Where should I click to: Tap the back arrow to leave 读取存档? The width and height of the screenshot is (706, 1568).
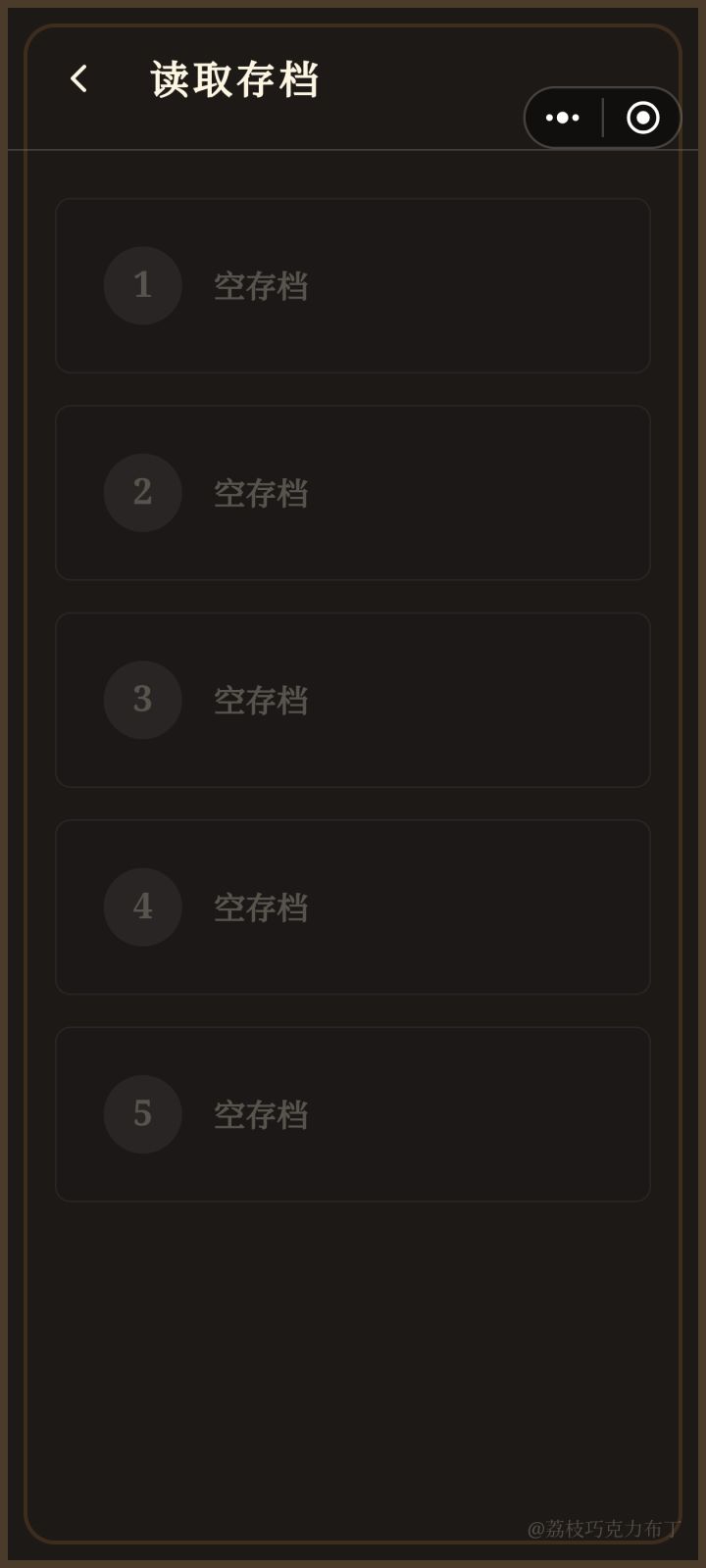[77, 78]
